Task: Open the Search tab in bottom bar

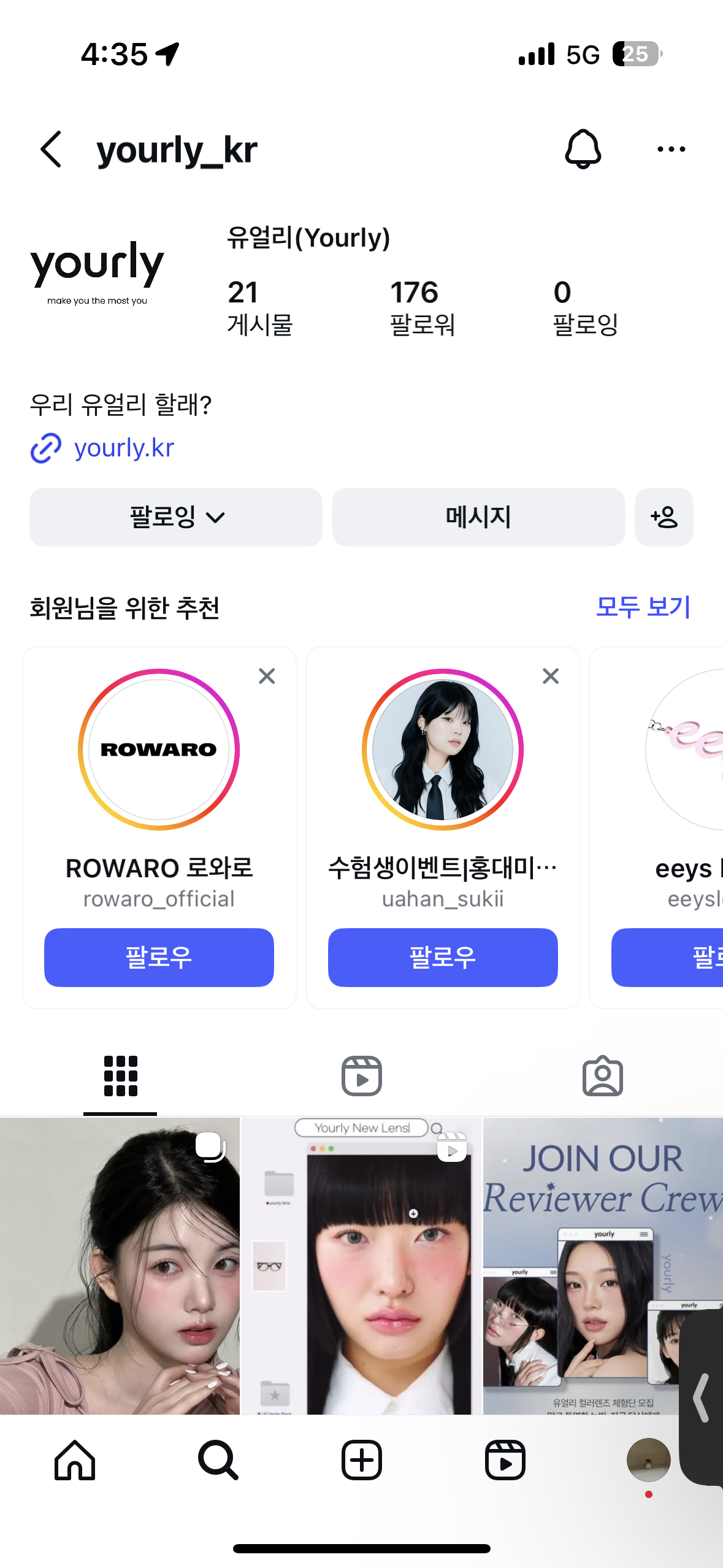Action: [218, 1461]
